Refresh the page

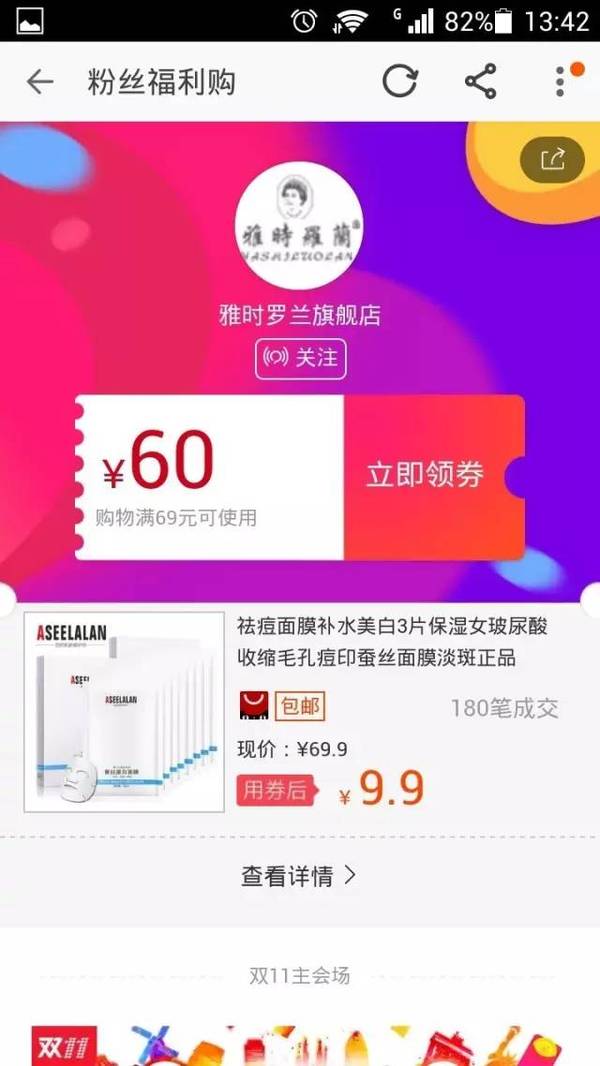[x=399, y=81]
